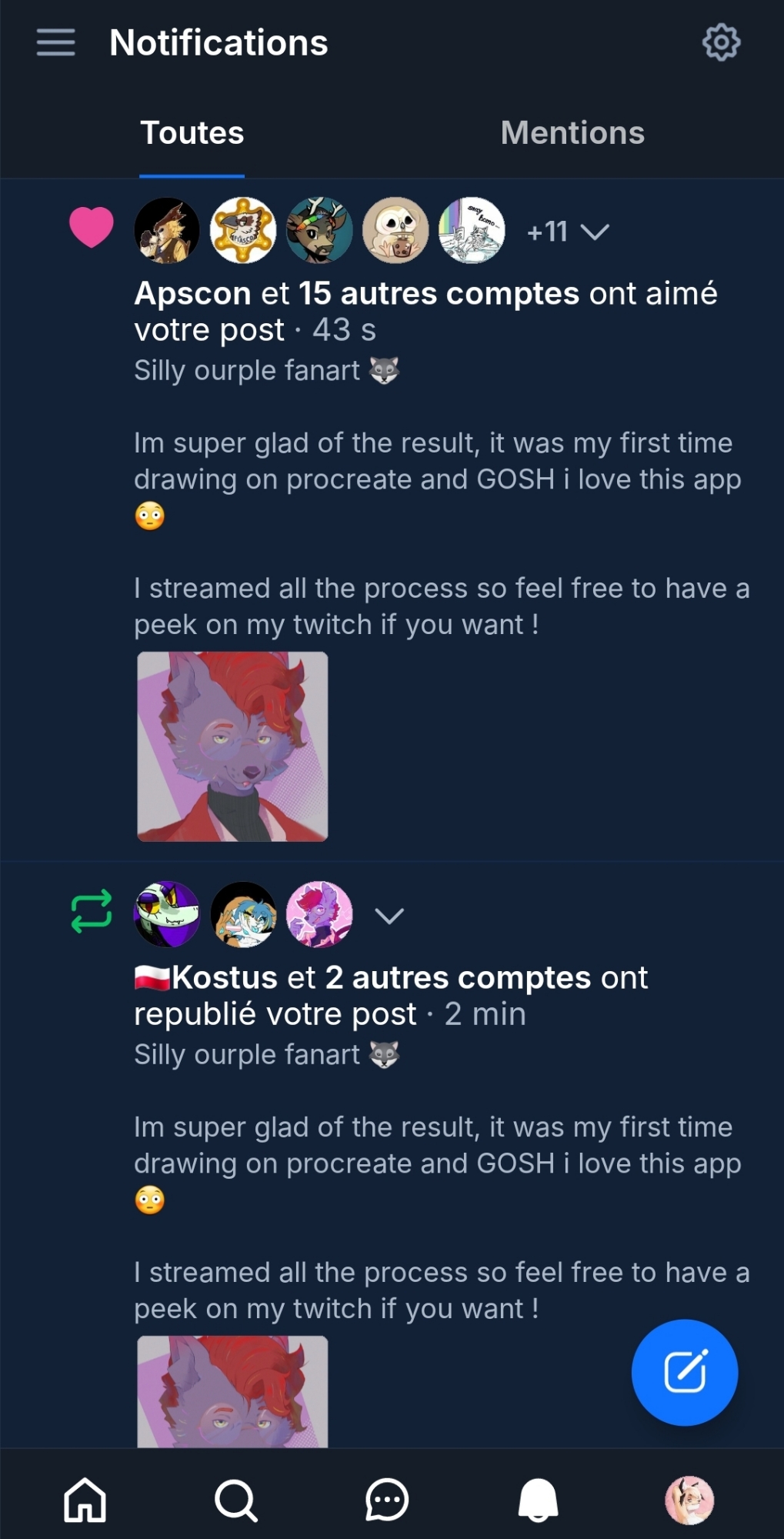The height and width of the screenshot is (1539, 784).
Task: View the owl skull avatar profile
Action: [x=395, y=230]
